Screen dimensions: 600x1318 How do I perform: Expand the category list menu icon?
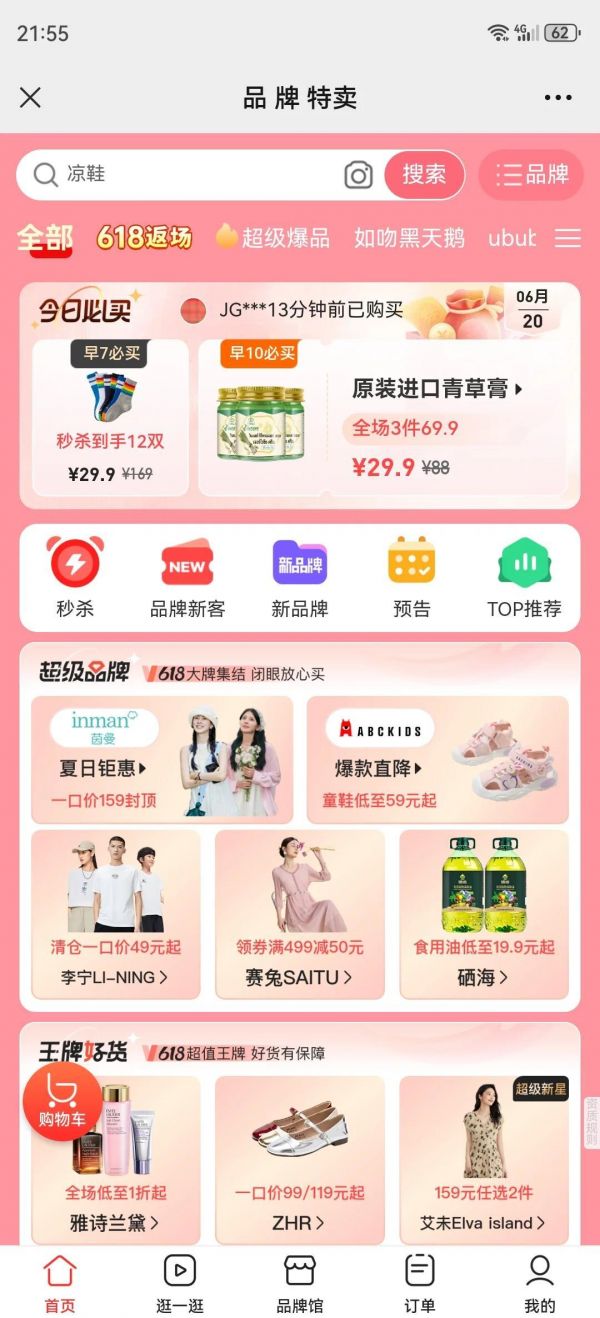coord(568,238)
